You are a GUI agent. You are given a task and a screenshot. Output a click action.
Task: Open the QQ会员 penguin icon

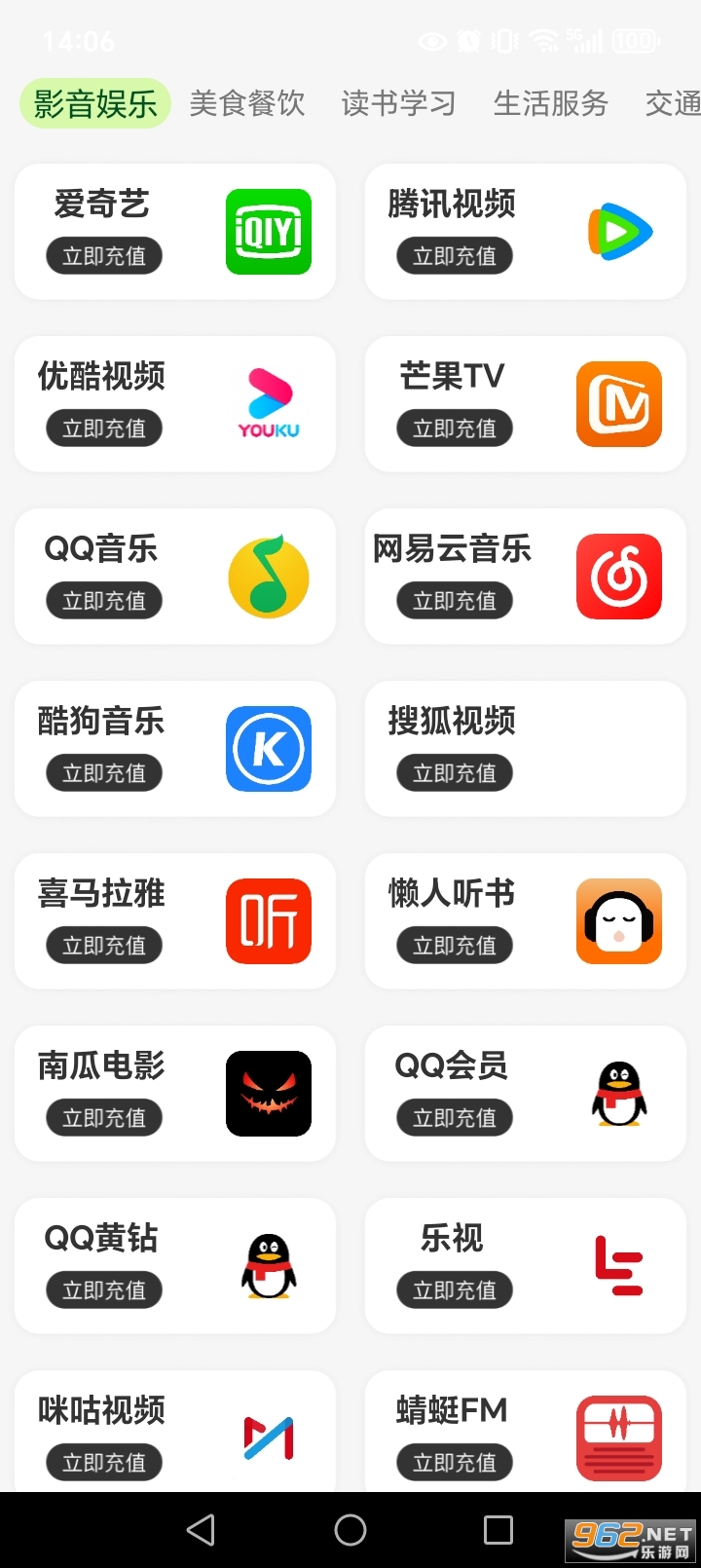[x=618, y=1093]
